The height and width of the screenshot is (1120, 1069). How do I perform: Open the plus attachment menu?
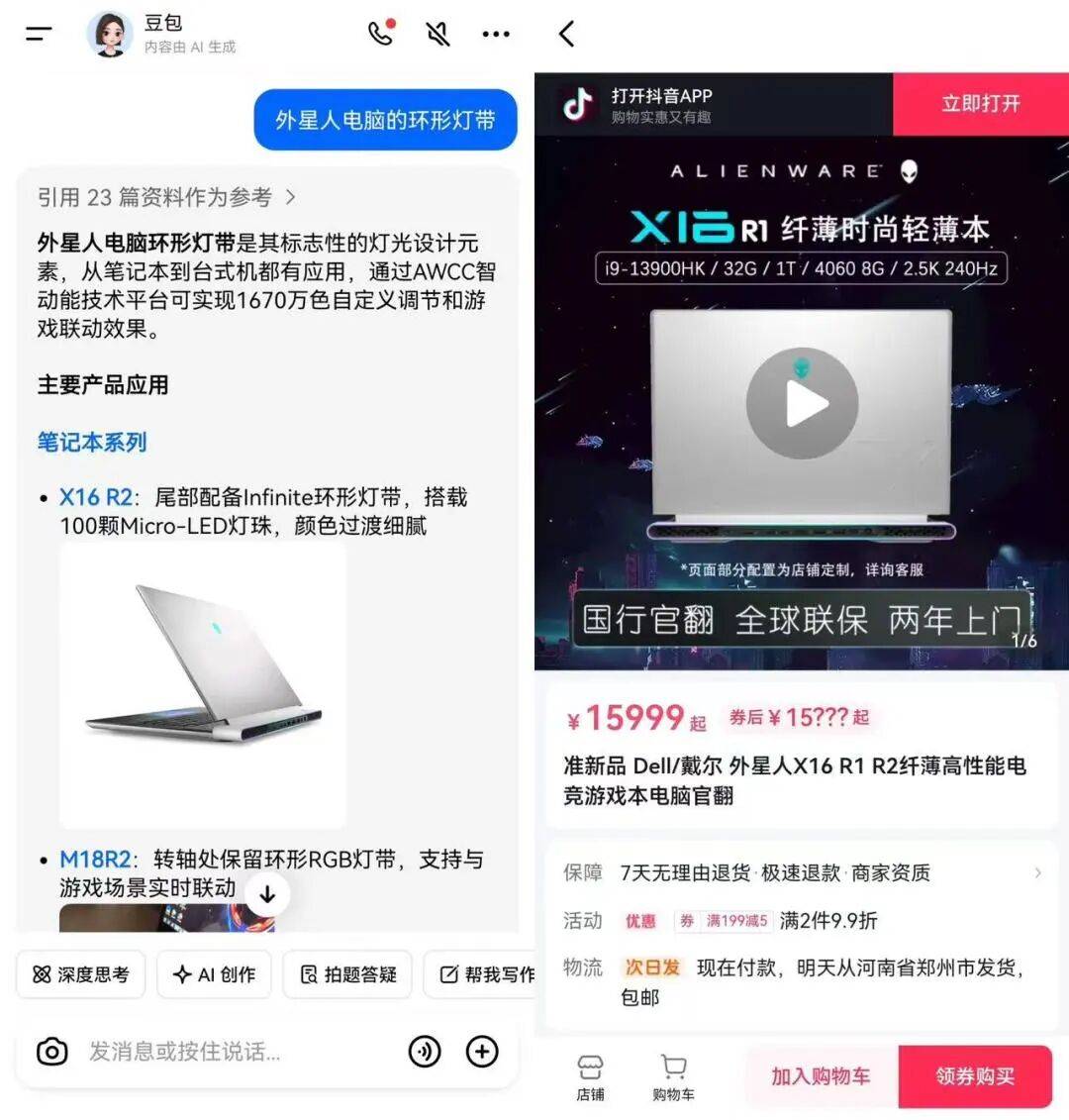click(x=482, y=1051)
